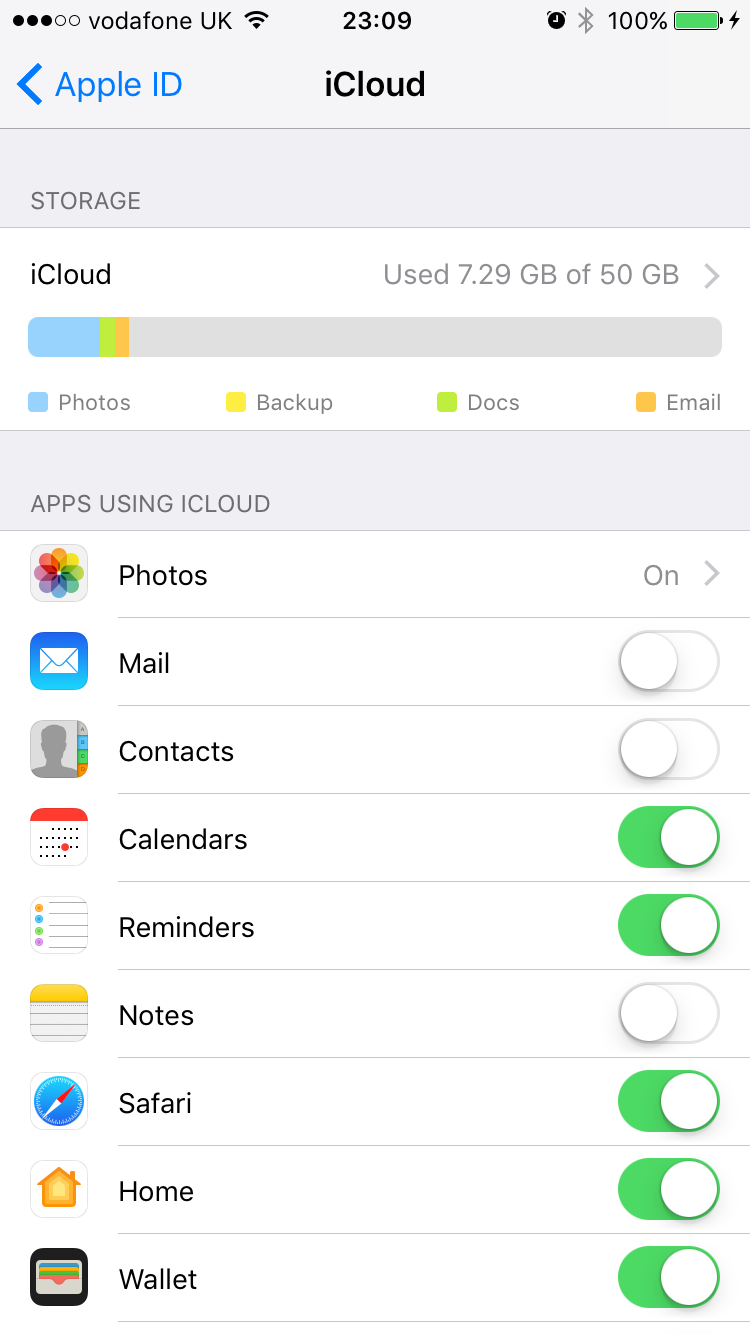750x1334 pixels.
Task: Go back to Apple ID
Action: 99,85
